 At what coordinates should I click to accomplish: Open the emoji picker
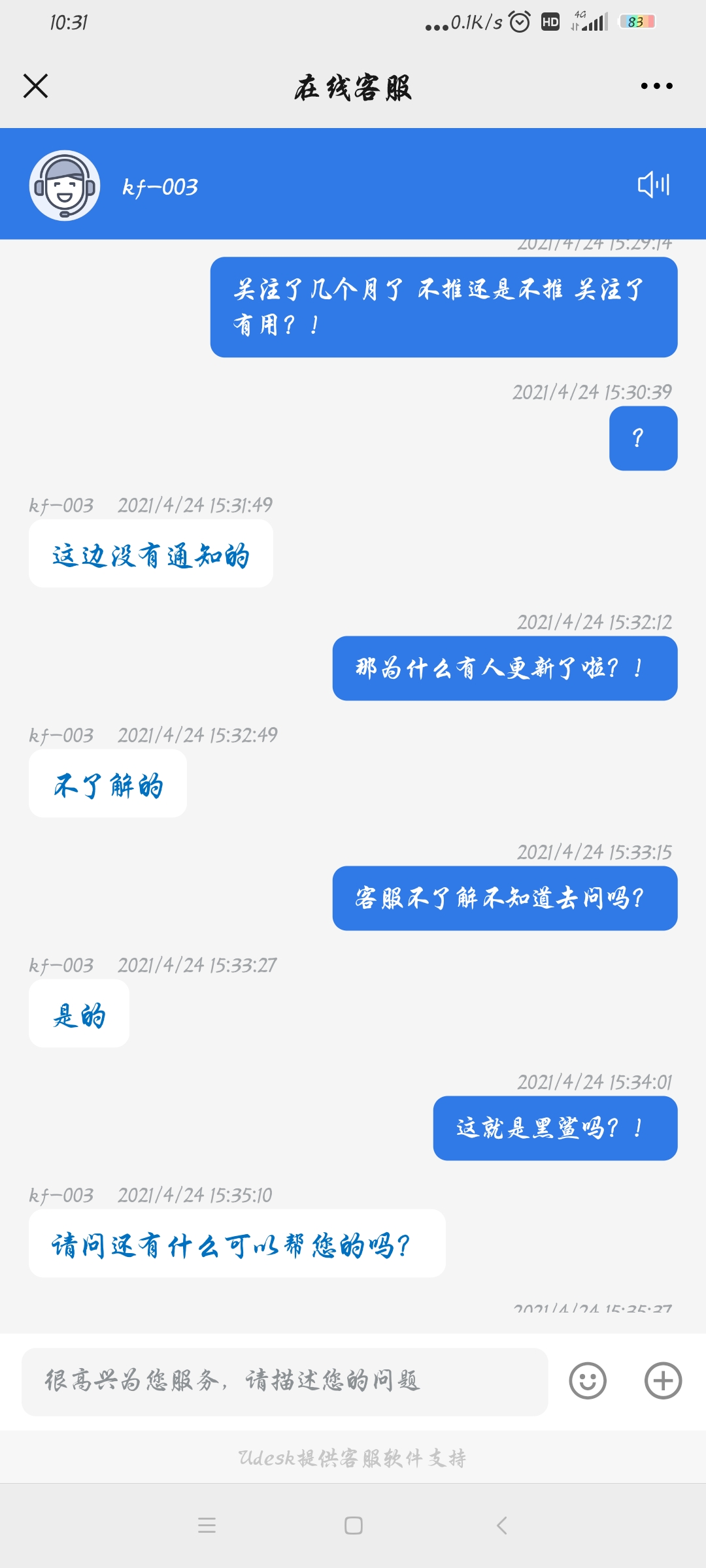click(588, 1381)
